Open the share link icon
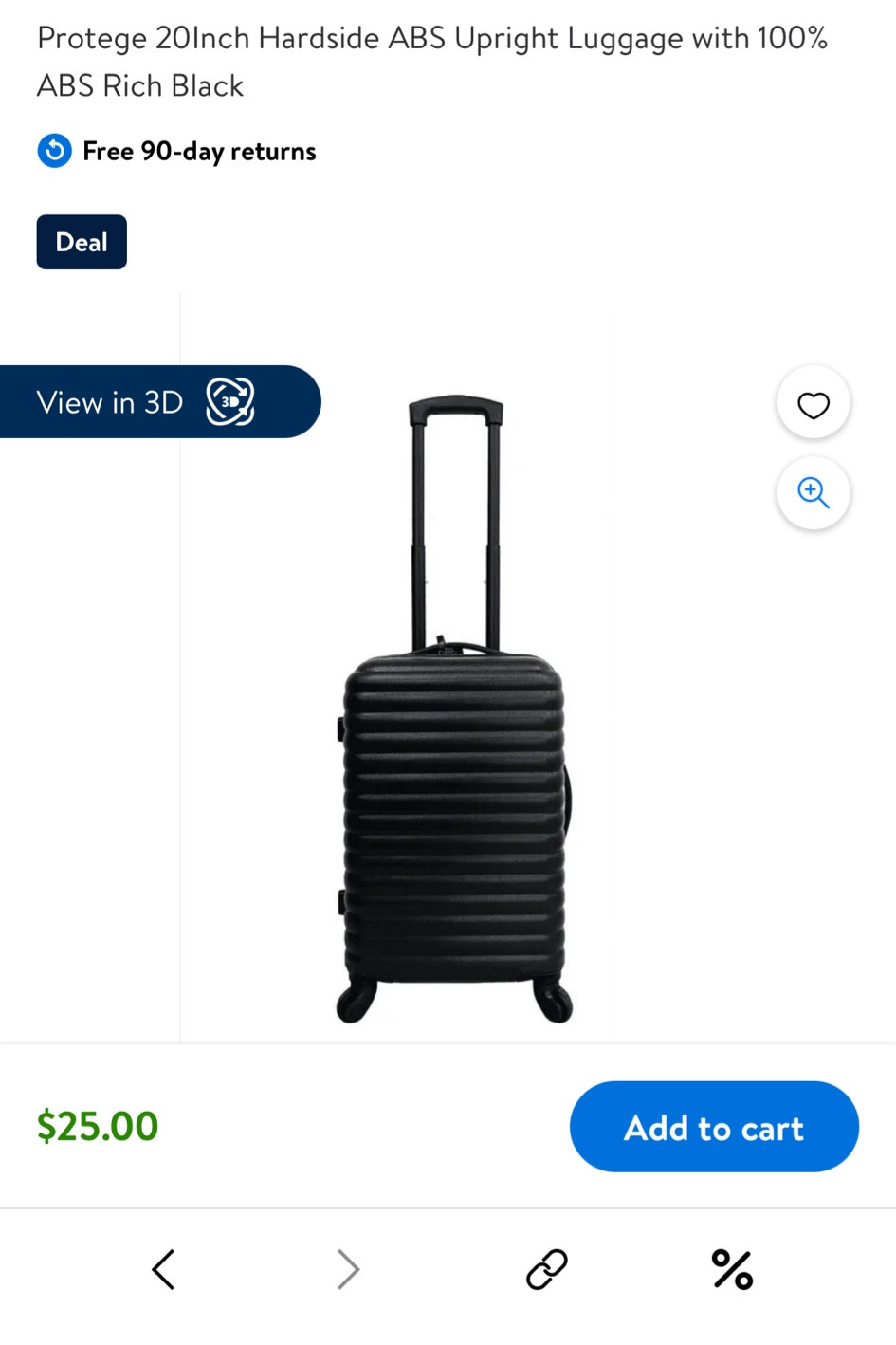This screenshot has height=1345, width=896. click(x=547, y=1268)
